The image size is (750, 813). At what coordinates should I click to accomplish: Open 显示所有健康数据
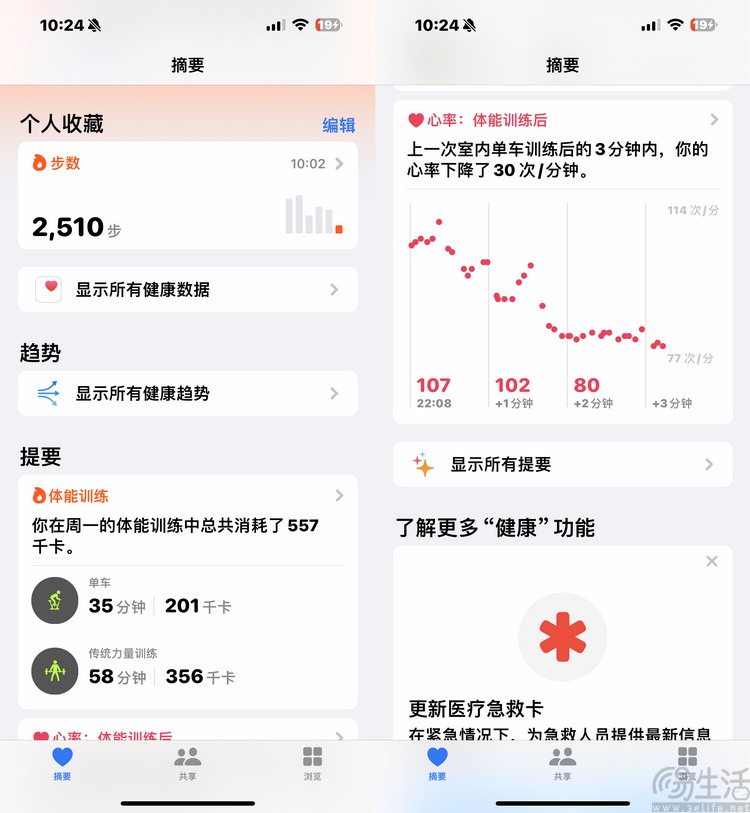[187, 290]
